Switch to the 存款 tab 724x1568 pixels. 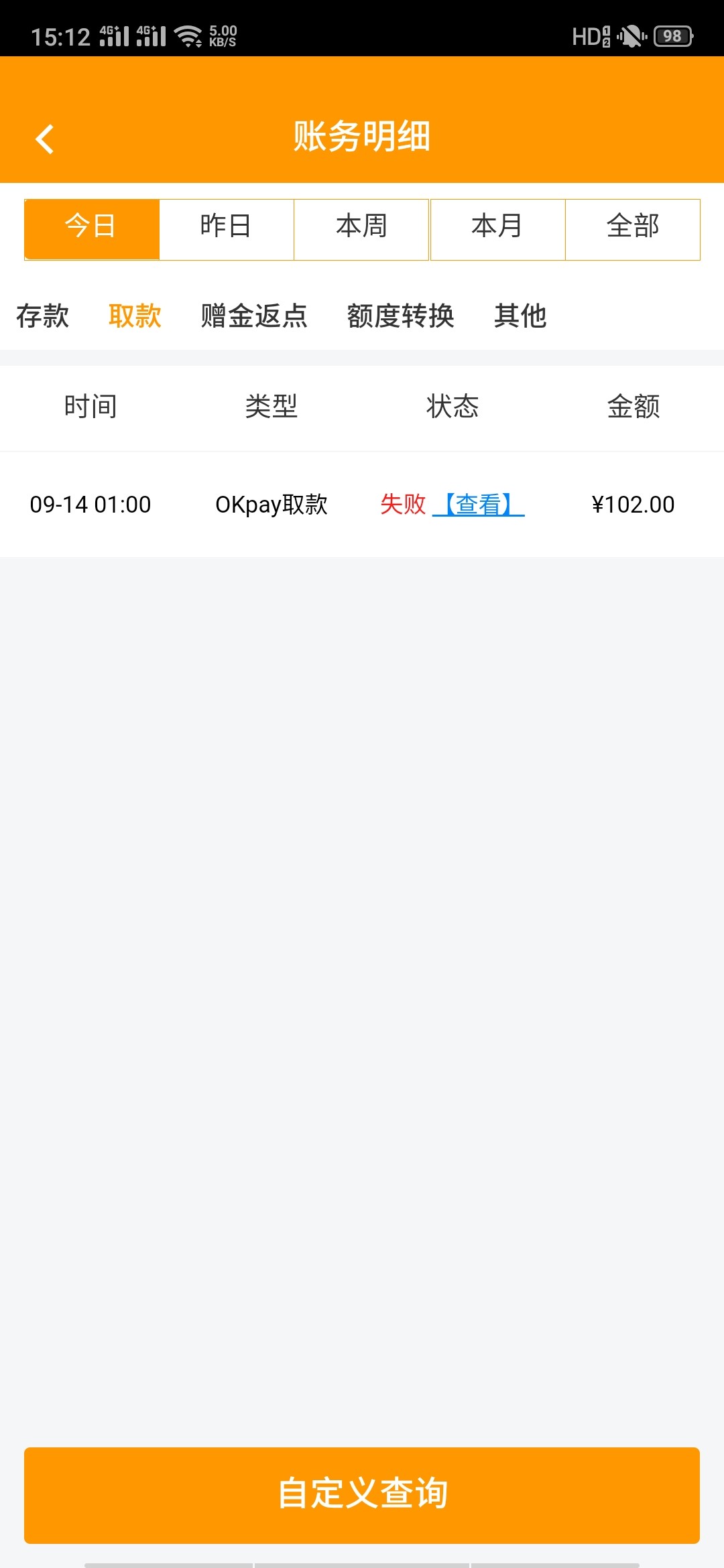tap(43, 316)
